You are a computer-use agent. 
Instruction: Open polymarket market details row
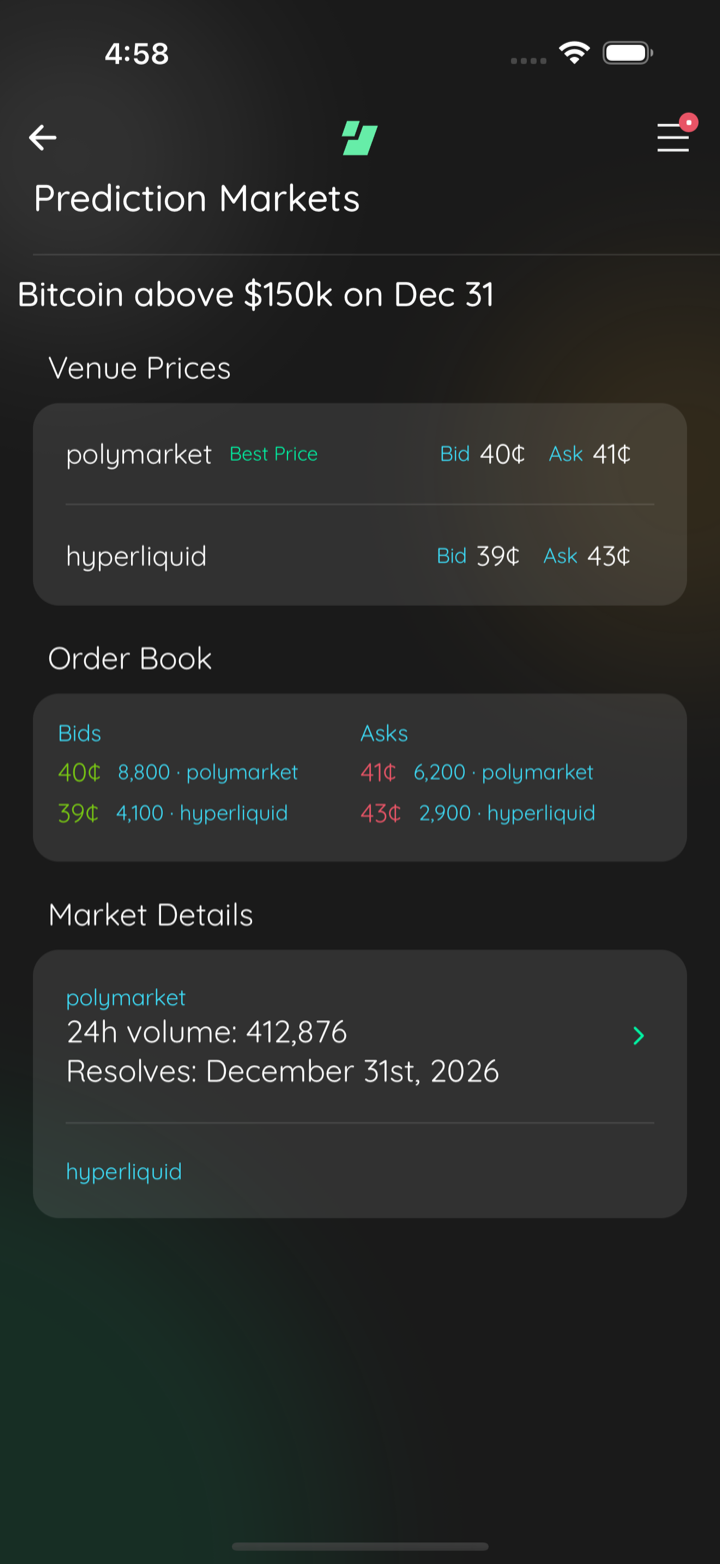360,1036
